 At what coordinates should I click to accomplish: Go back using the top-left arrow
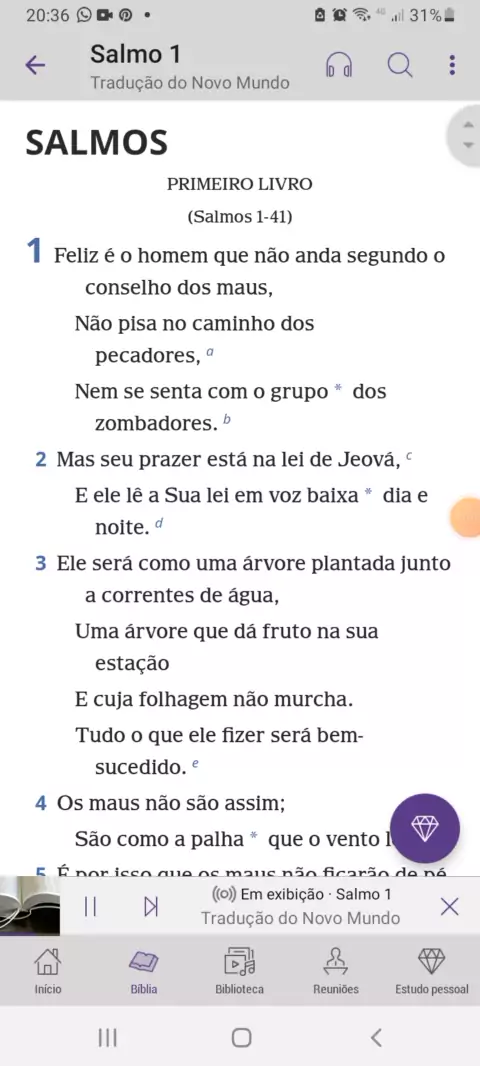35,65
